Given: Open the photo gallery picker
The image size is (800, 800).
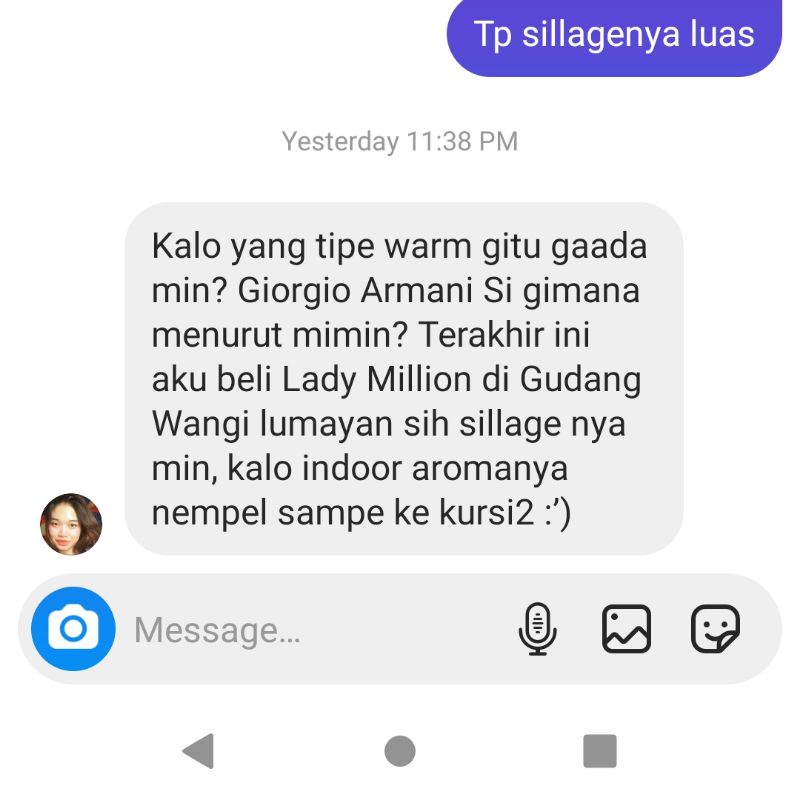Looking at the screenshot, I should coord(626,629).
